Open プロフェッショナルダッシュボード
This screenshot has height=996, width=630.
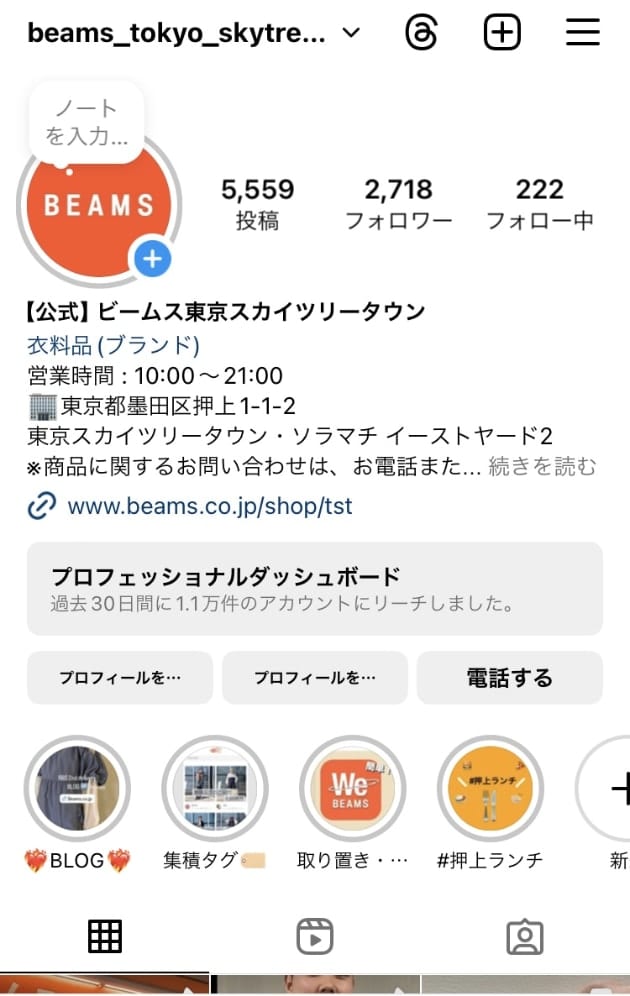pos(315,589)
